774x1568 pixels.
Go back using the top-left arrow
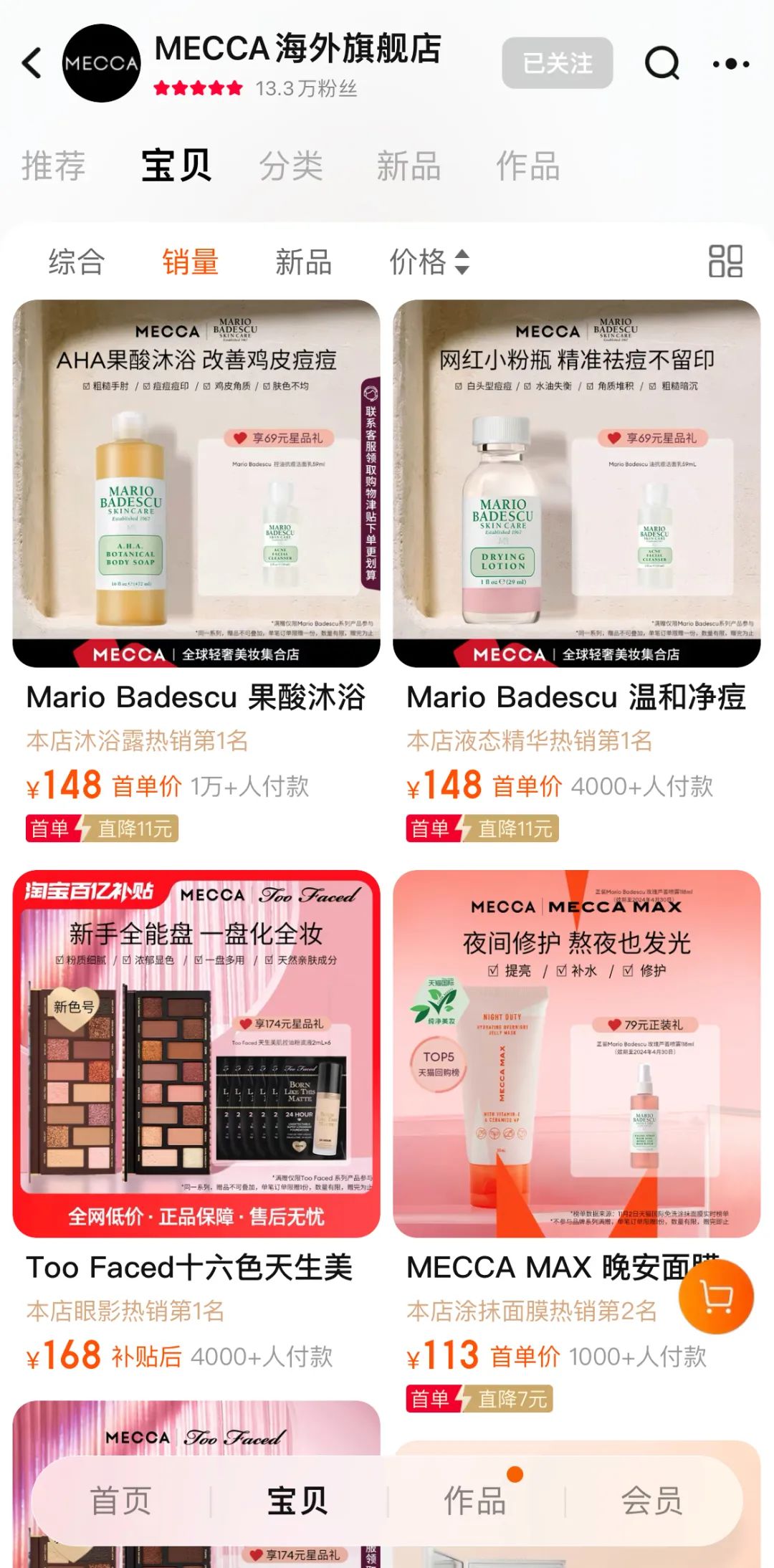click(x=32, y=63)
